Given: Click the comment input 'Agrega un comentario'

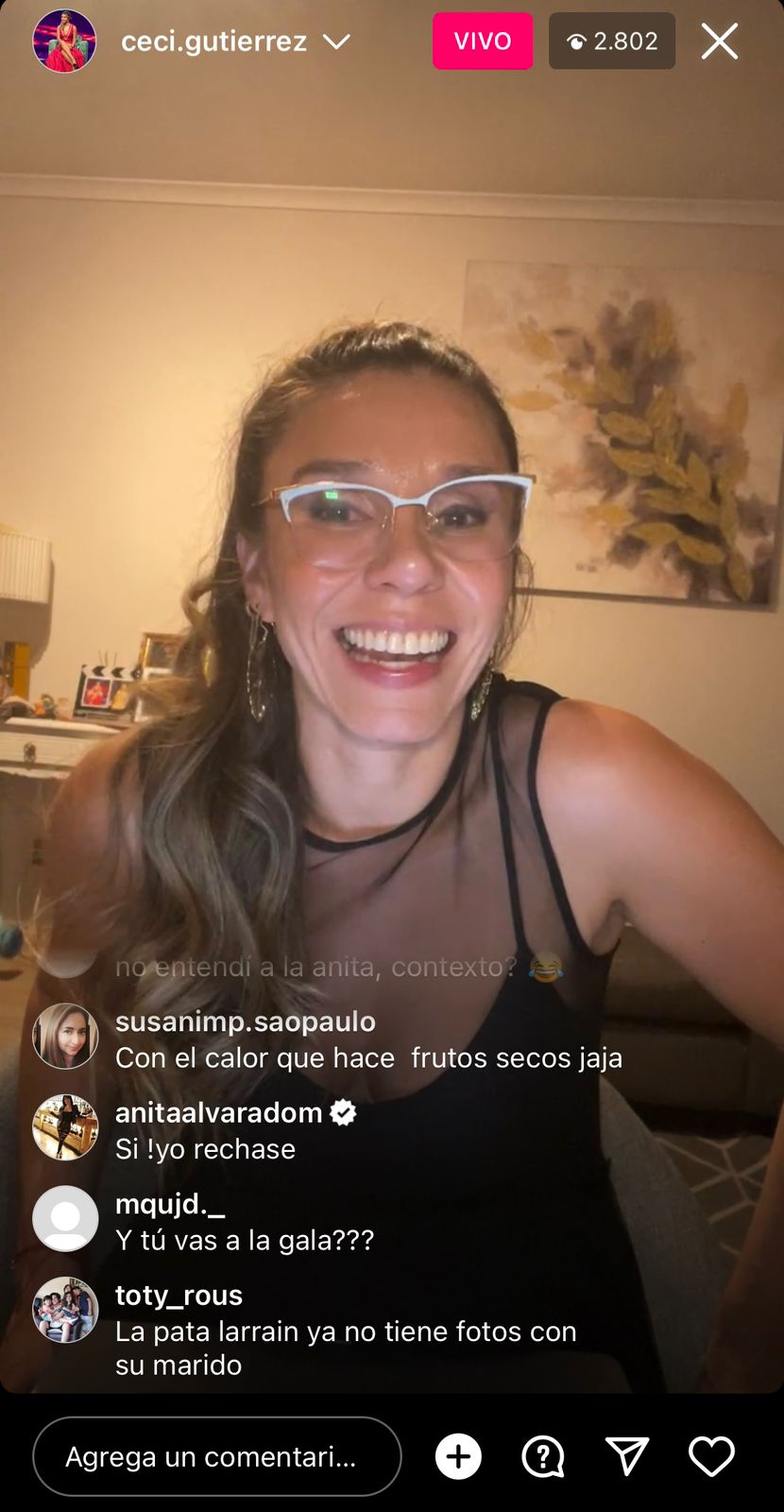Looking at the screenshot, I should 216,1455.
